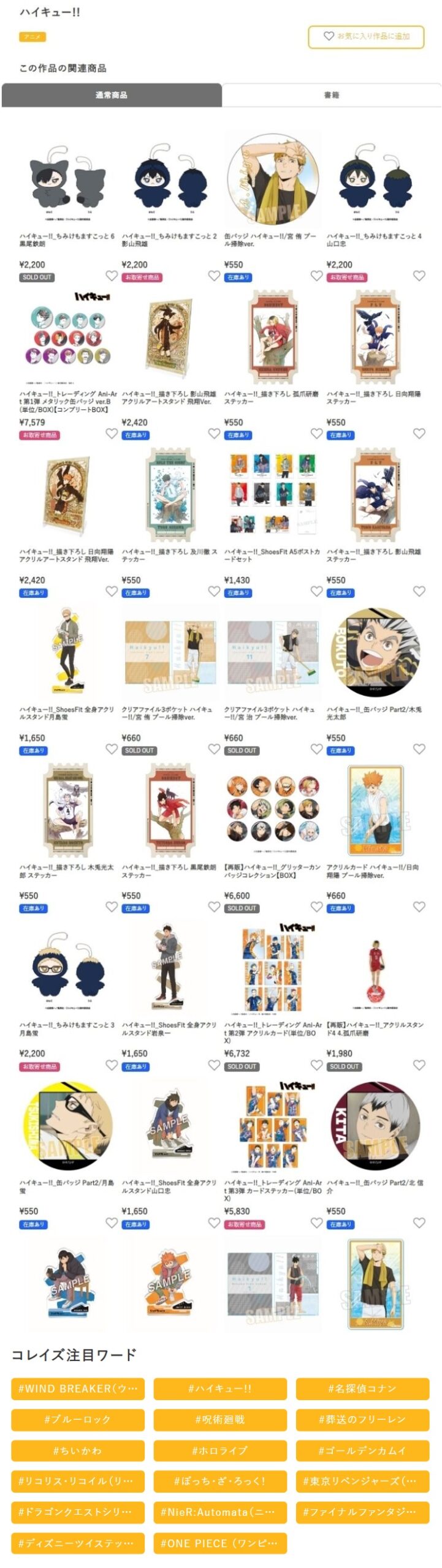Viewport: 442px width, 1568px height.
Task: Tap the #ちいかわ keyword chip
Action: tap(78, 1450)
